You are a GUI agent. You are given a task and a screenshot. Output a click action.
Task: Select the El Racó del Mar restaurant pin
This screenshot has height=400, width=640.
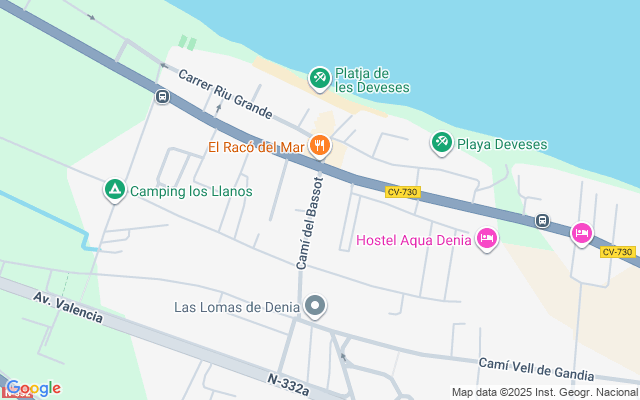319,146
